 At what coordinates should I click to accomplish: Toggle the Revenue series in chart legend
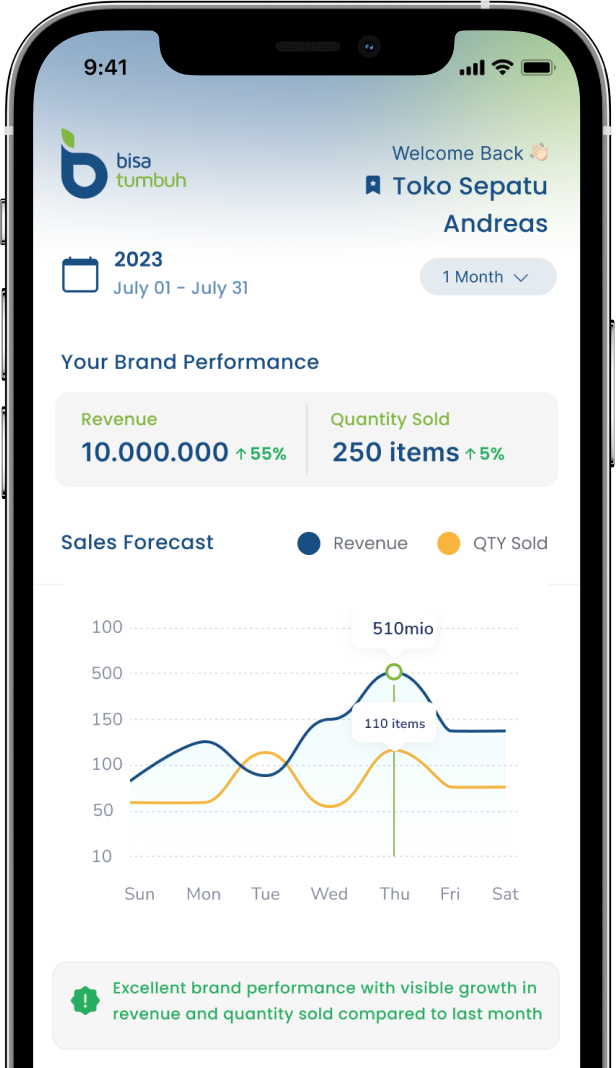pyautogui.click(x=352, y=543)
